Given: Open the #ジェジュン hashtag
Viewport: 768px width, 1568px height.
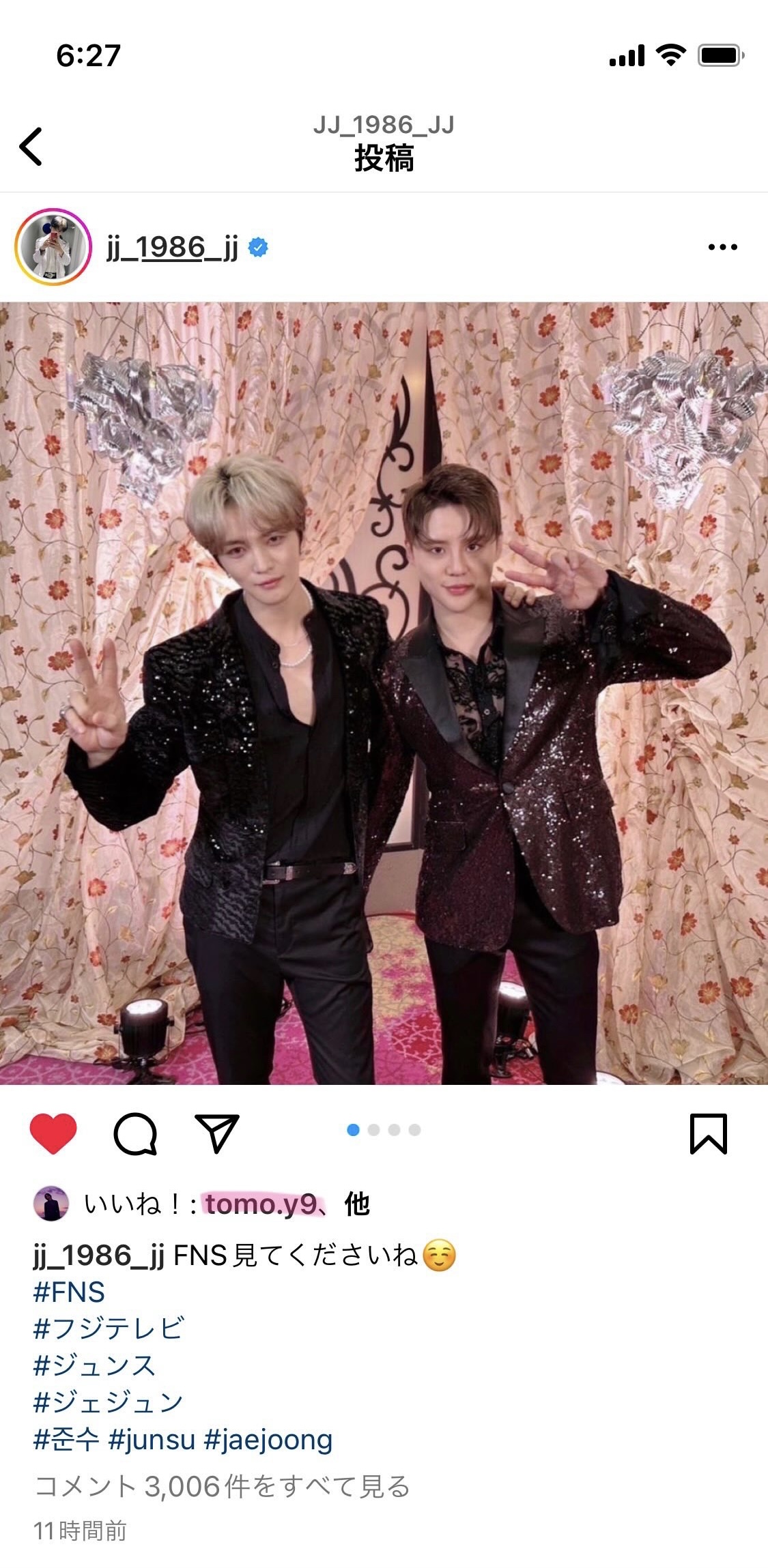Looking at the screenshot, I should 109,1402.
